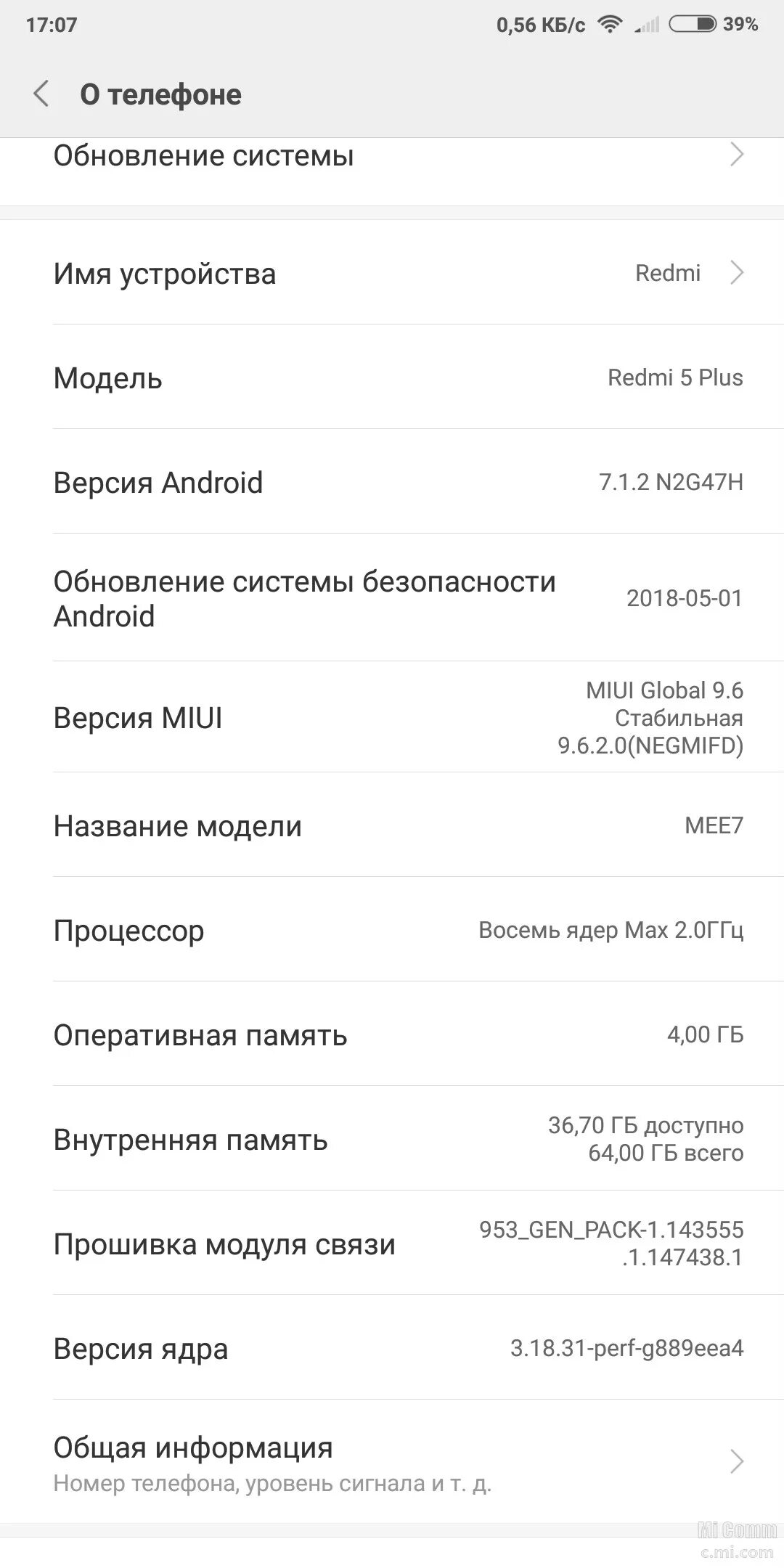Image resolution: width=784 pixels, height=1568 pixels.
Task: Tap the Процессор row
Action: click(x=392, y=930)
